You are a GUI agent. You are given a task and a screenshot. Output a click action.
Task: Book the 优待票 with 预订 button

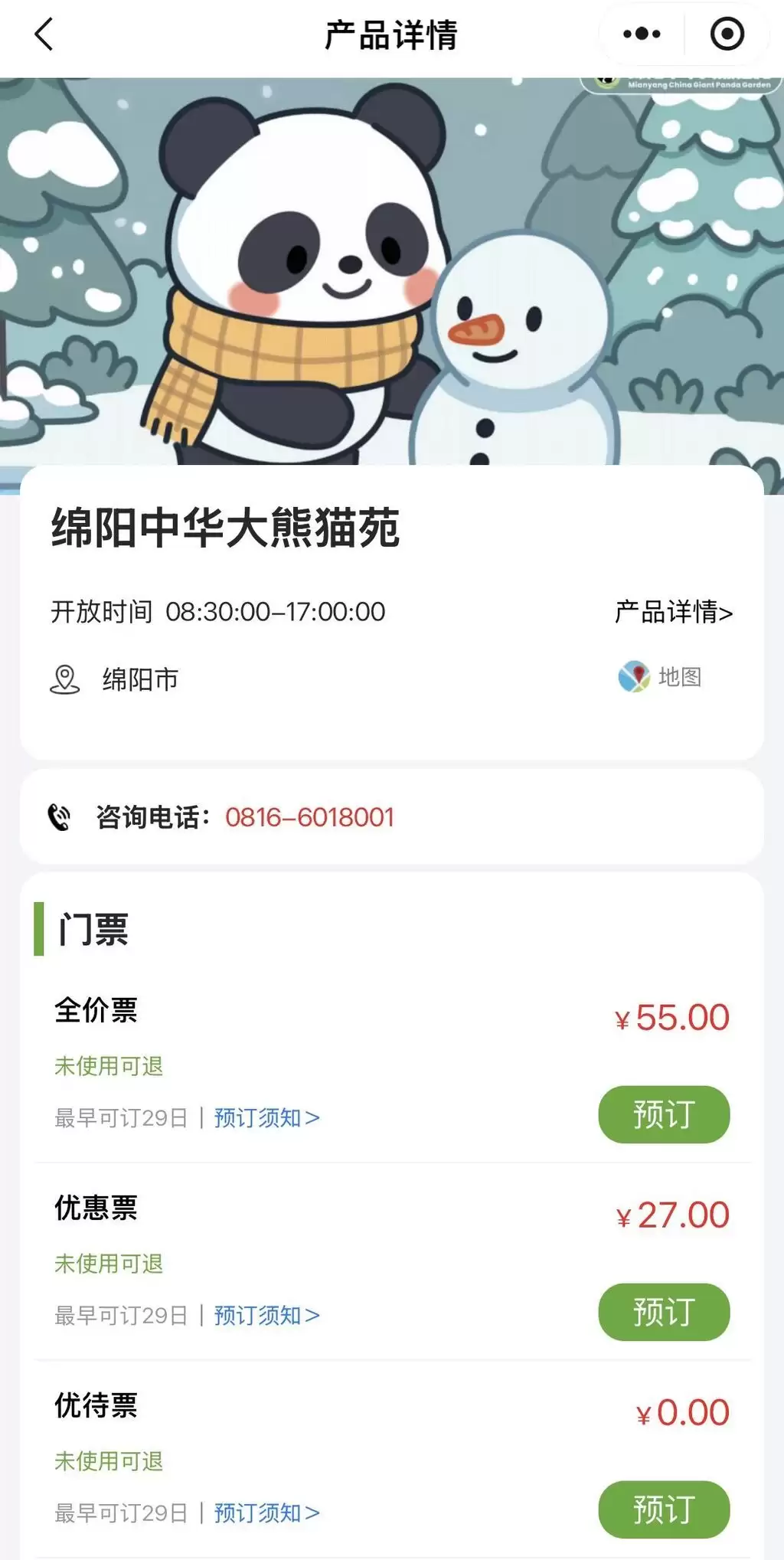pos(663,1510)
